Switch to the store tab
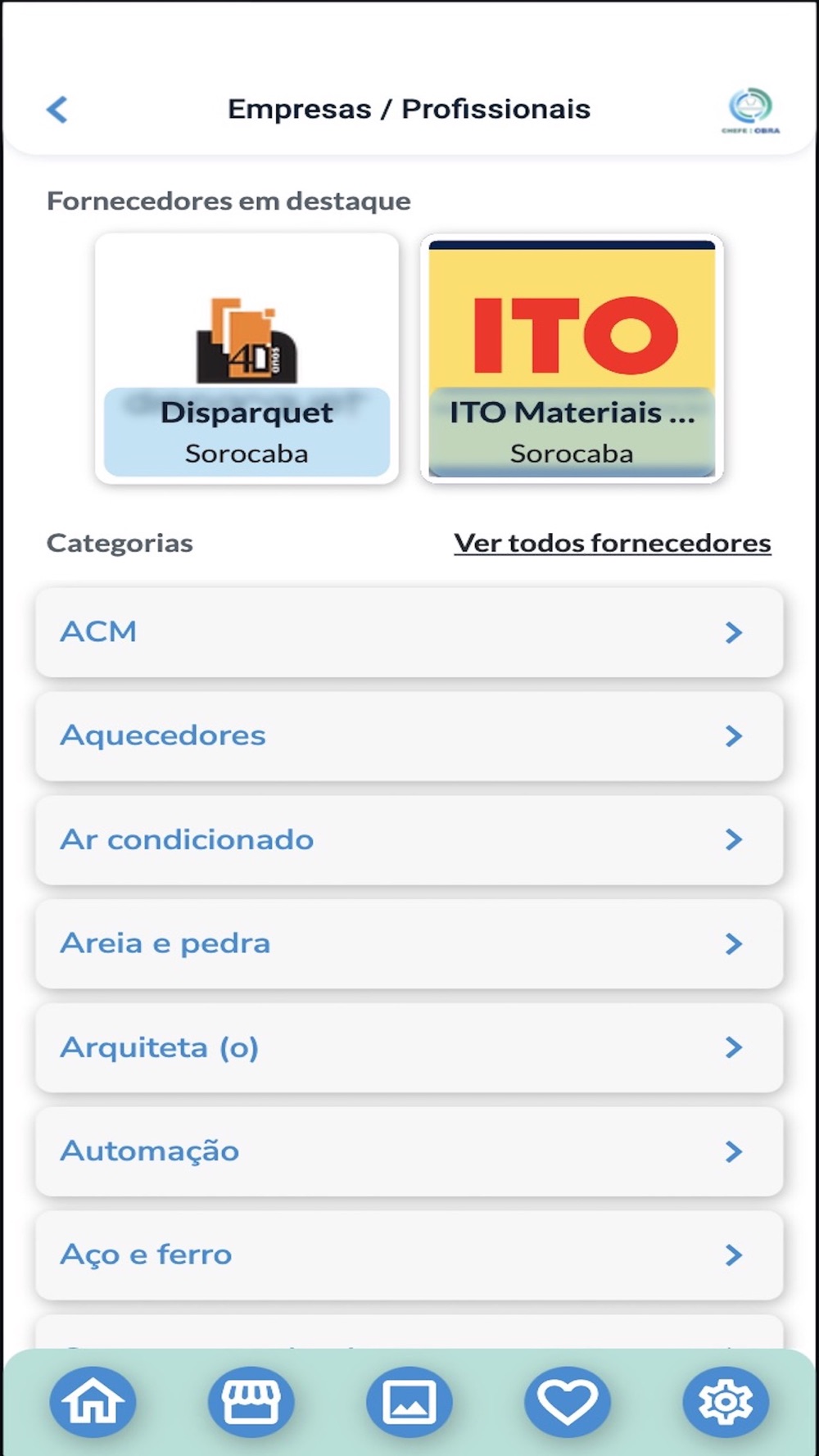The image size is (819, 1456). (x=251, y=1402)
